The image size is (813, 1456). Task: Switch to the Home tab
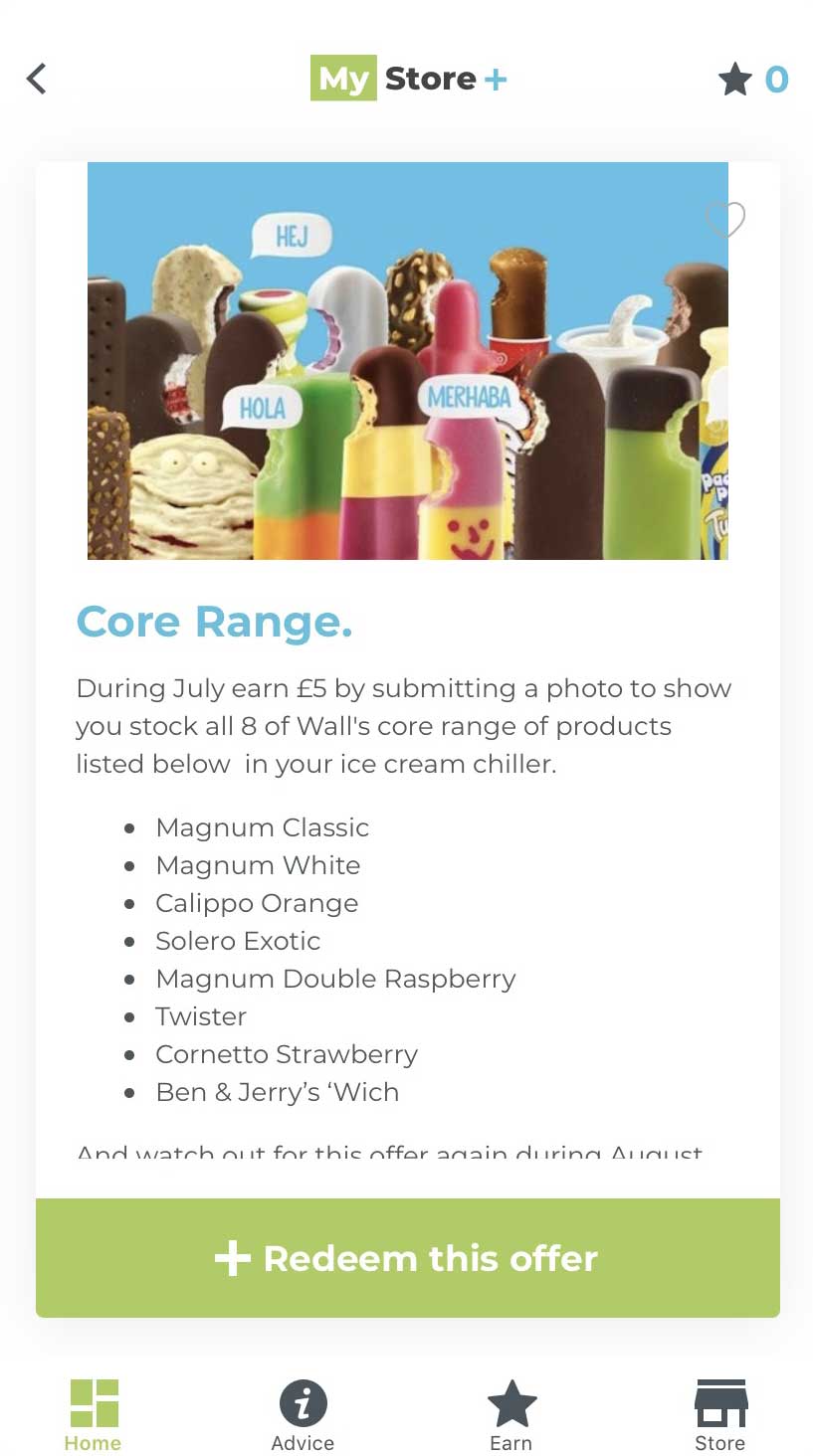(x=94, y=1415)
